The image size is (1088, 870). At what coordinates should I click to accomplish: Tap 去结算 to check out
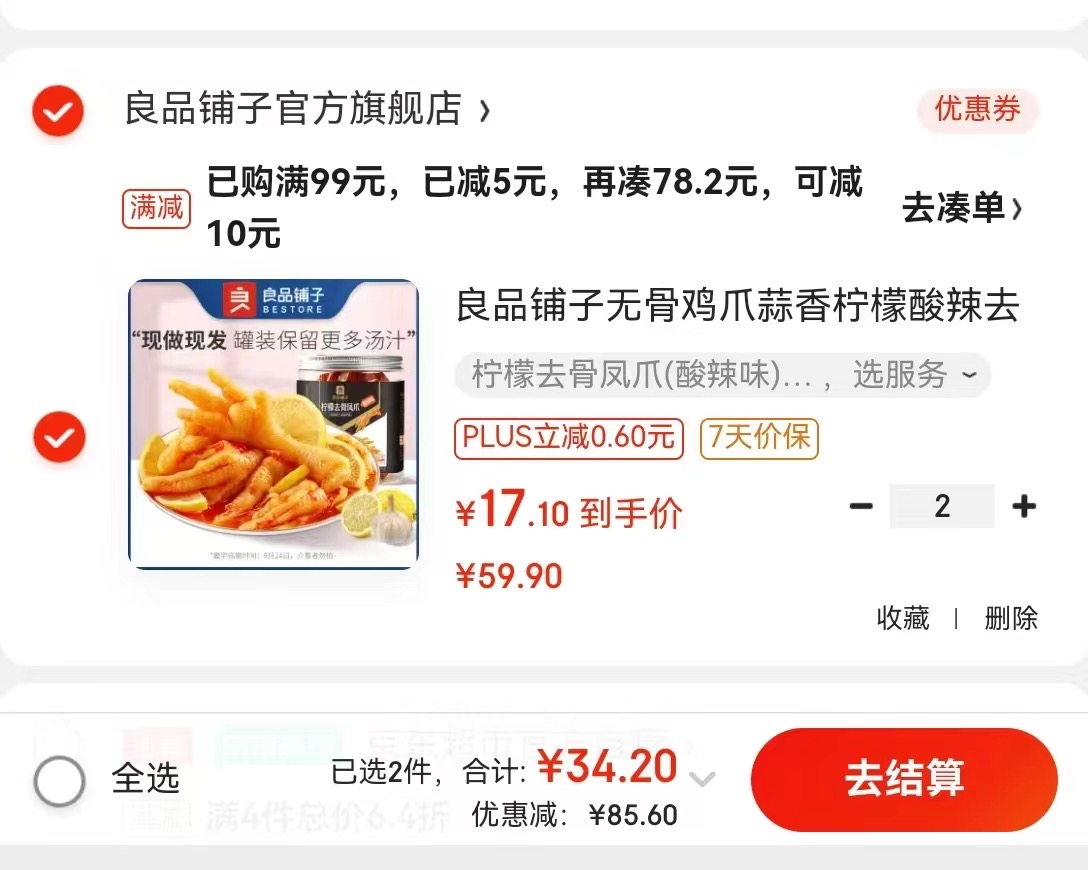point(904,779)
